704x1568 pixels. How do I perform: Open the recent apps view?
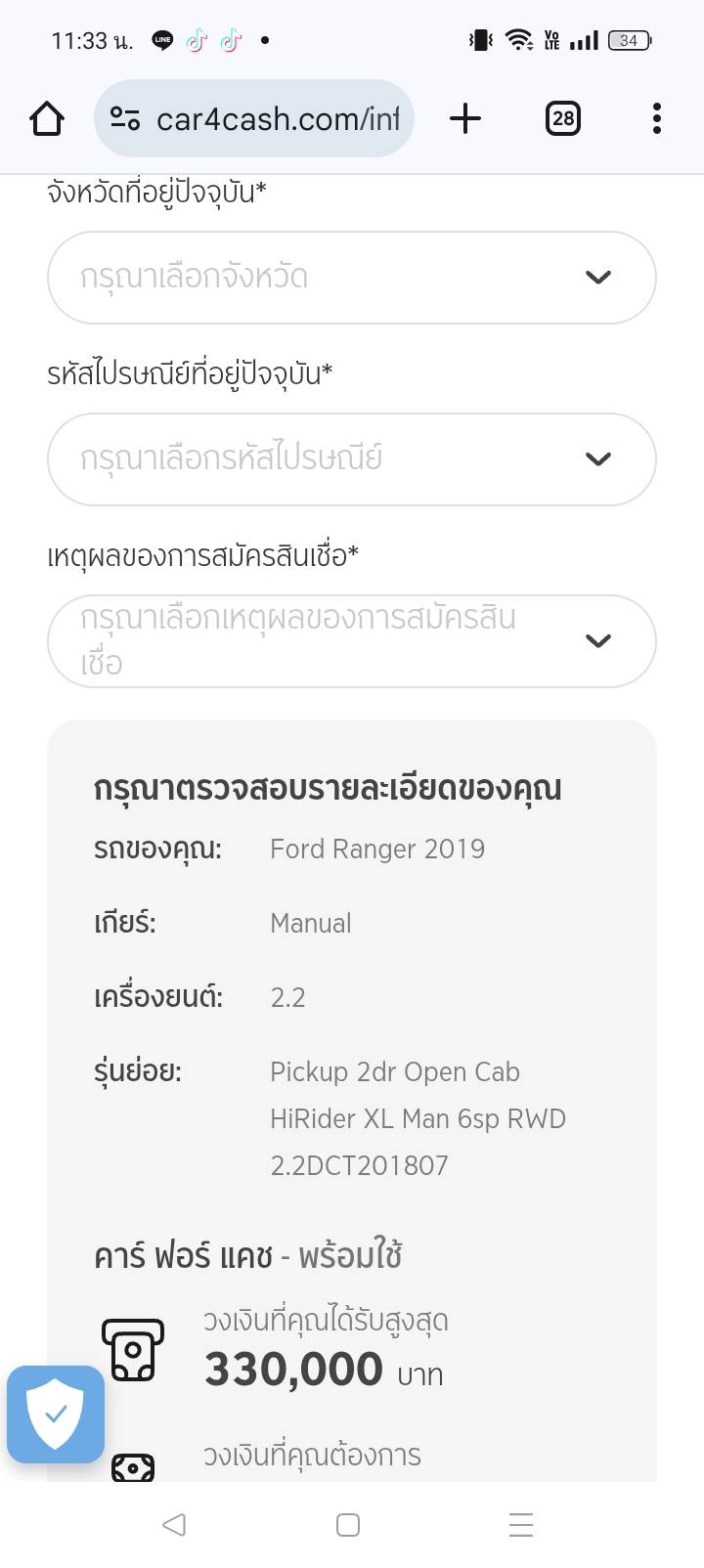(x=521, y=1524)
